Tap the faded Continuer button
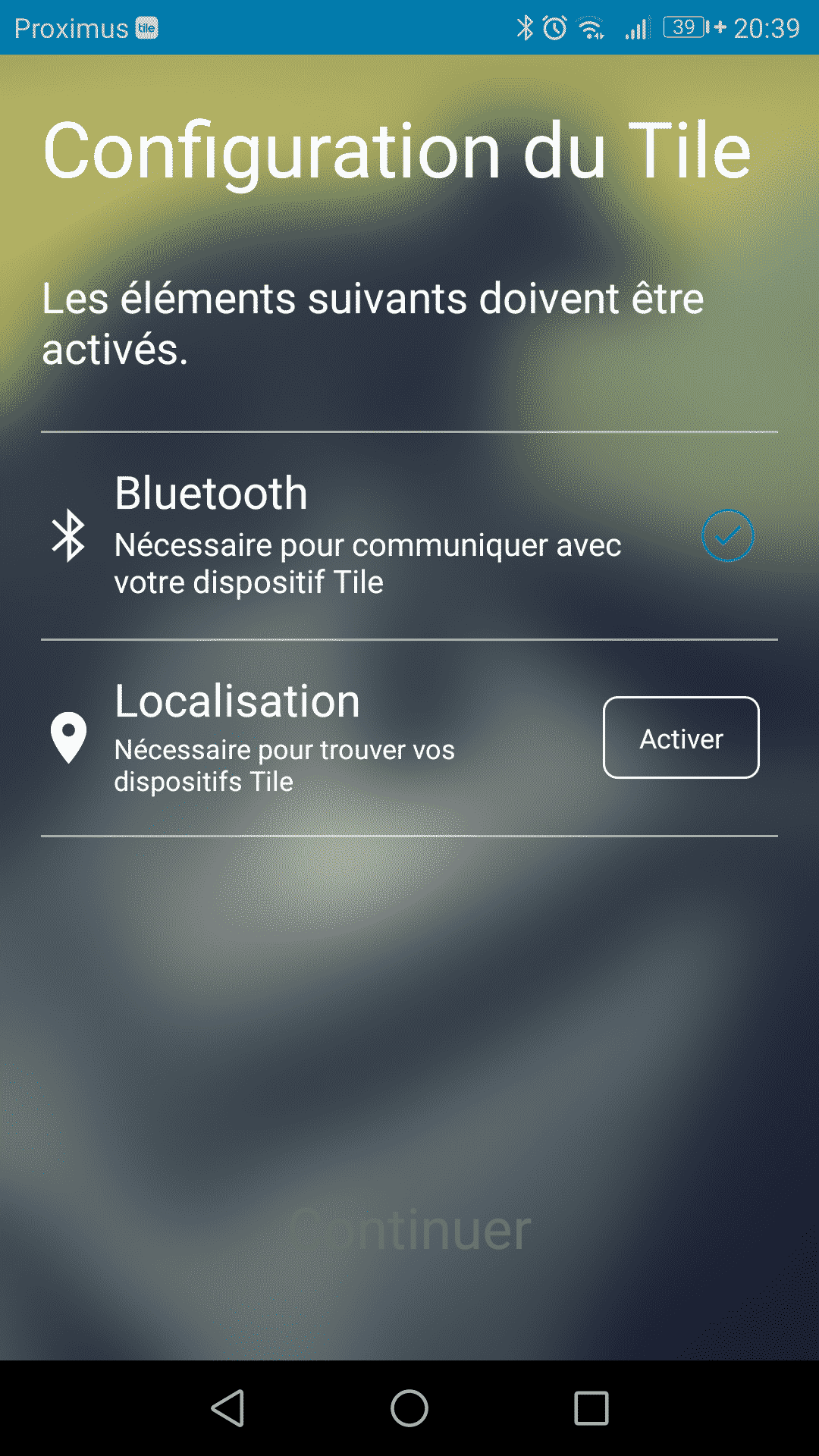Screen dimensions: 819x1456 (x=410, y=1229)
